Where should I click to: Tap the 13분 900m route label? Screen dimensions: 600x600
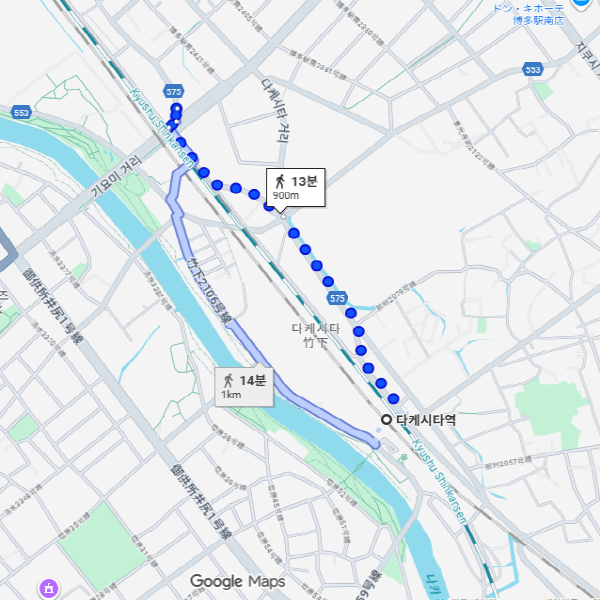[x=295, y=187]
